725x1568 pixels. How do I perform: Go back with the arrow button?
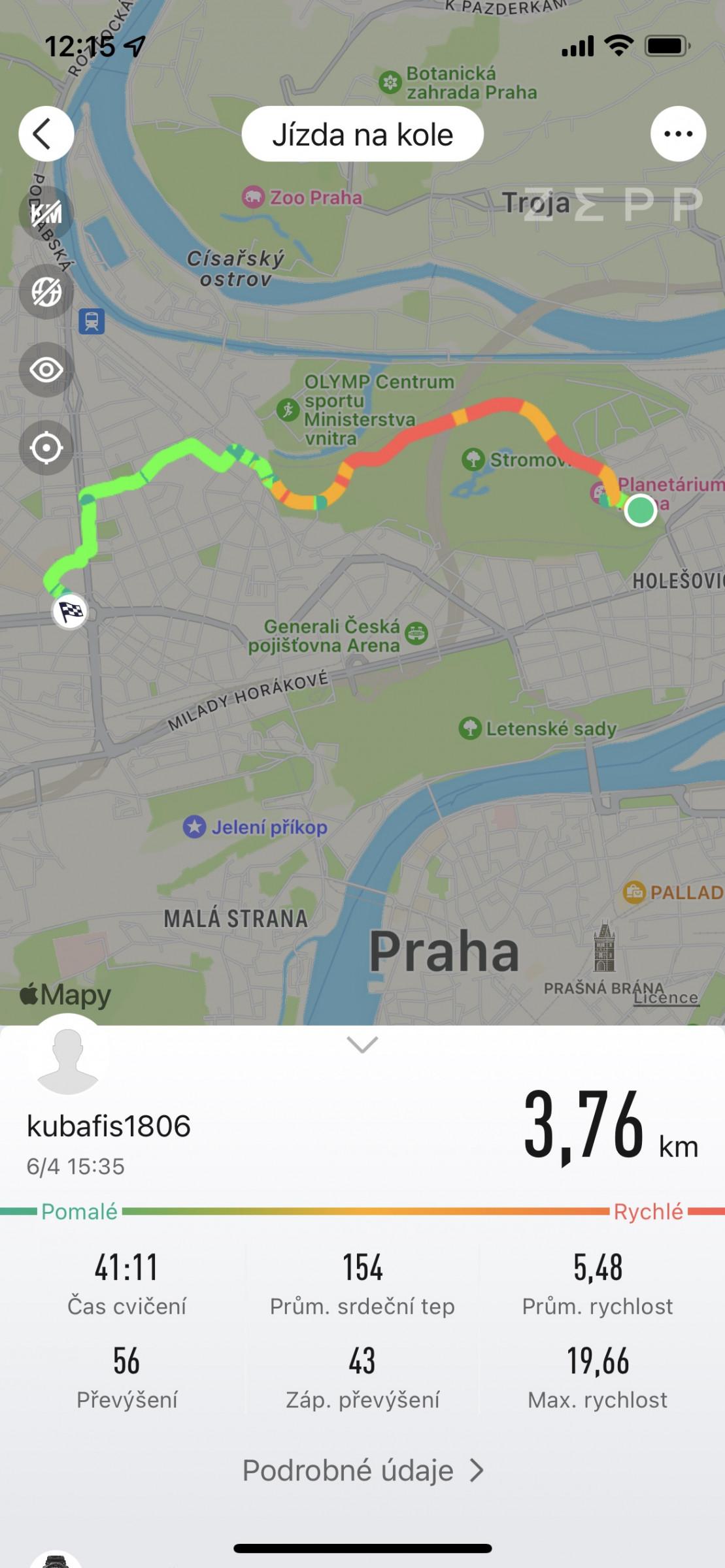[x=46, y=134]
